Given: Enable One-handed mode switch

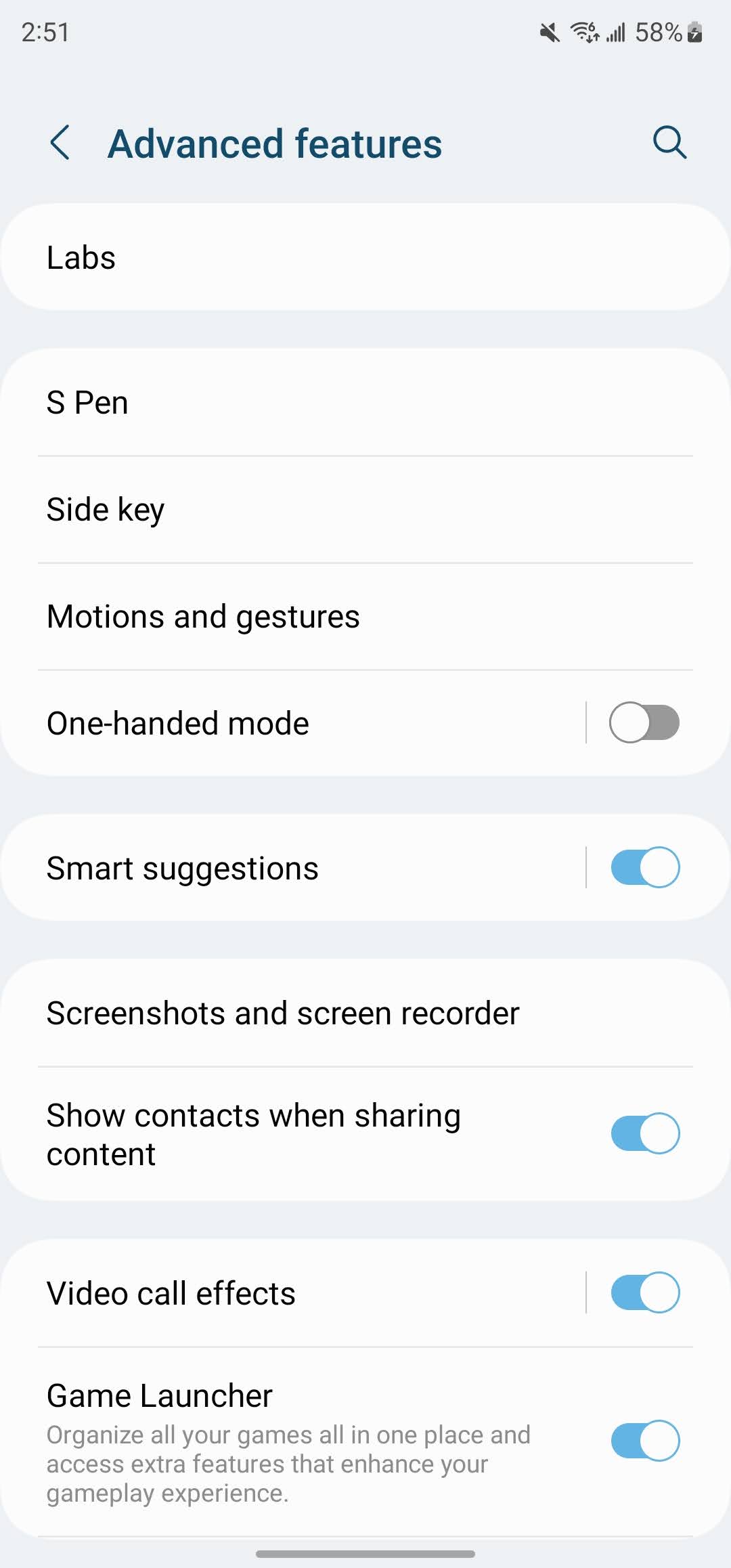Looking at the screenshot, I should [644, 722].
